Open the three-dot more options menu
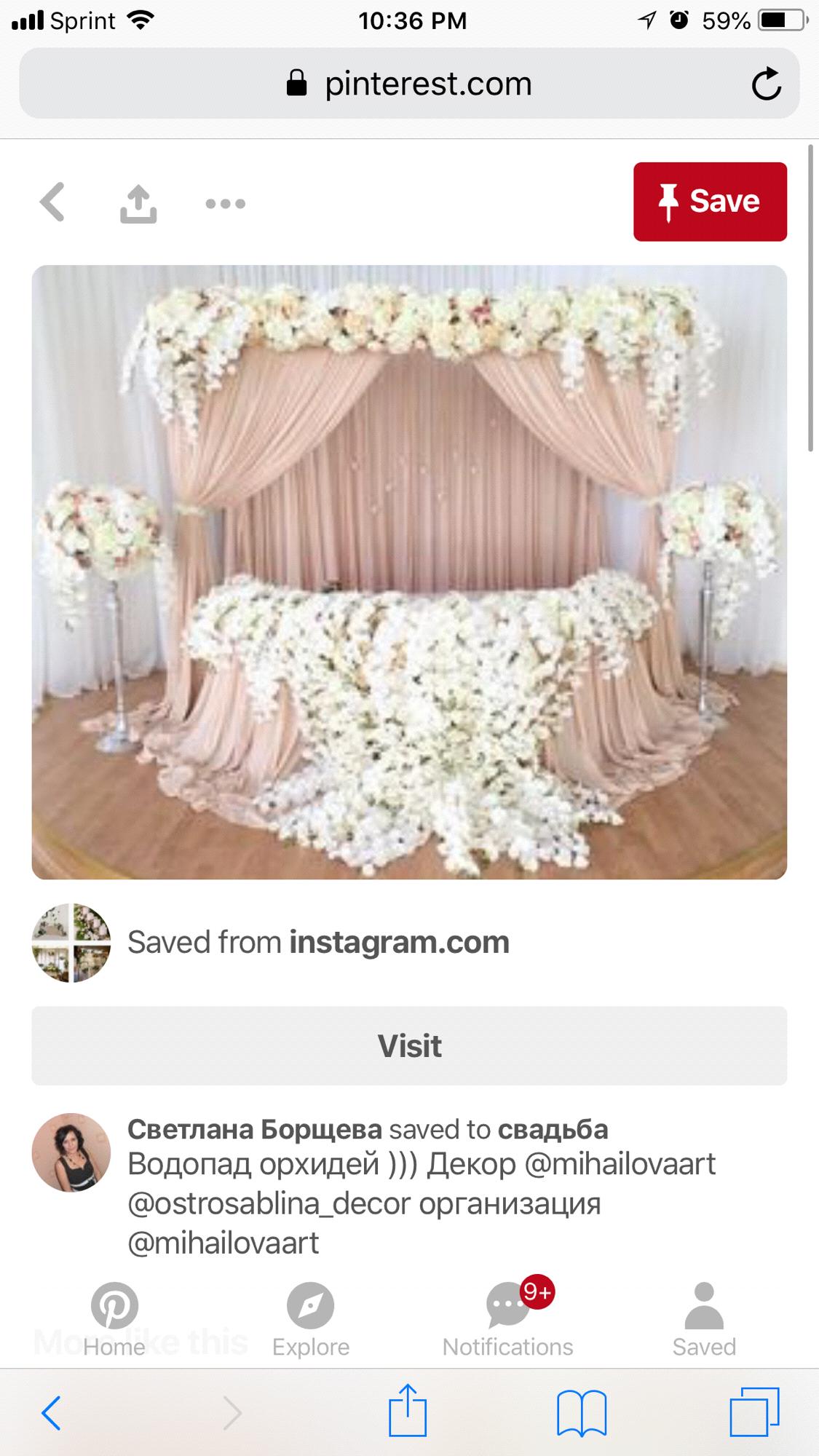Viewport: 819px width, 1456px height. tap(225, 203)
